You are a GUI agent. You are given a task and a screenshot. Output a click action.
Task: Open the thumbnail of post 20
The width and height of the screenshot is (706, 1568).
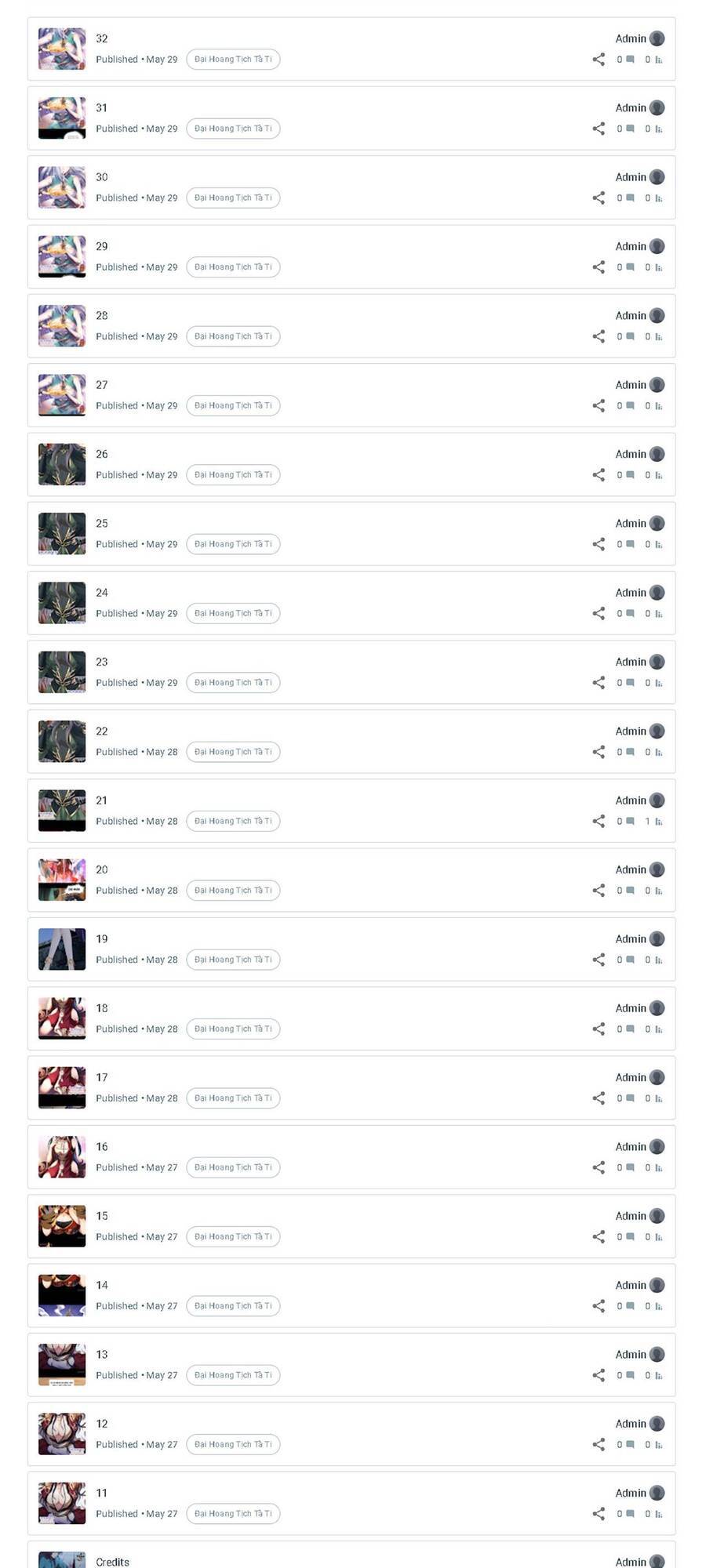pyautogui.click(x=62, y=880)
